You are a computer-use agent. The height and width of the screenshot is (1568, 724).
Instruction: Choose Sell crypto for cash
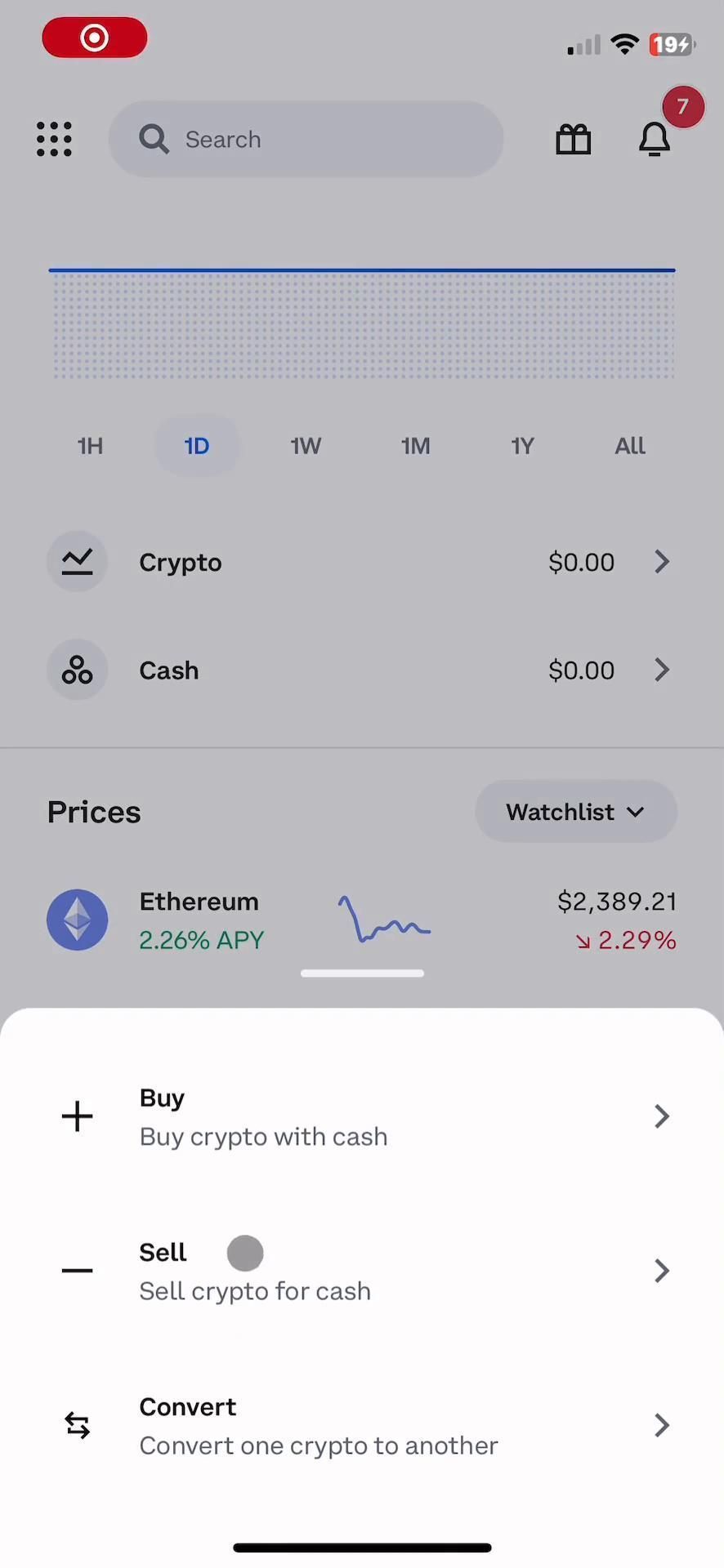[x=361, y=1271]
